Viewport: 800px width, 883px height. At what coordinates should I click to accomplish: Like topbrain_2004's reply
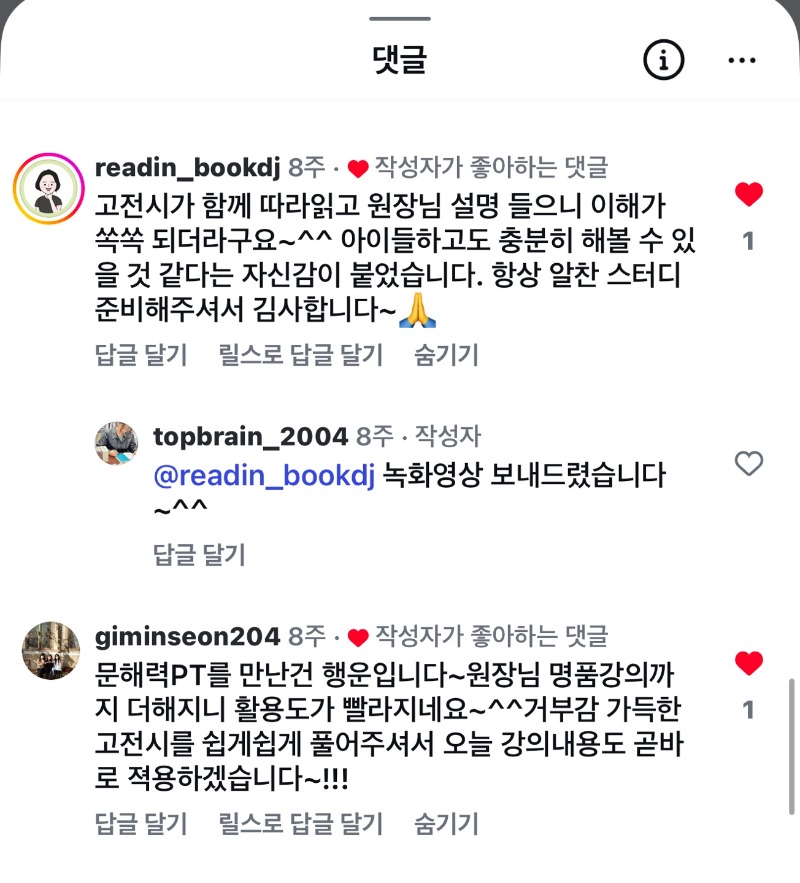coord(748,463)
